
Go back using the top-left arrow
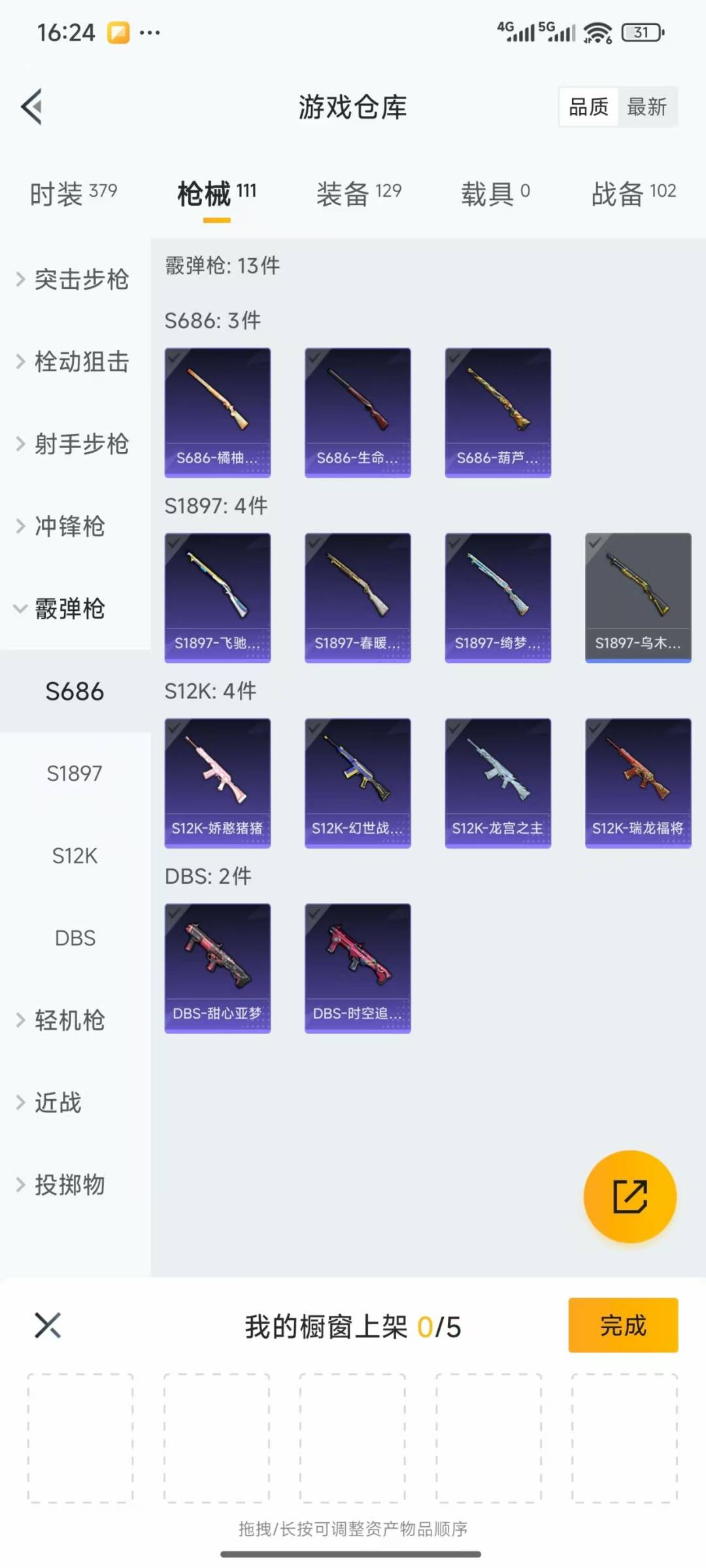point(32,106)
